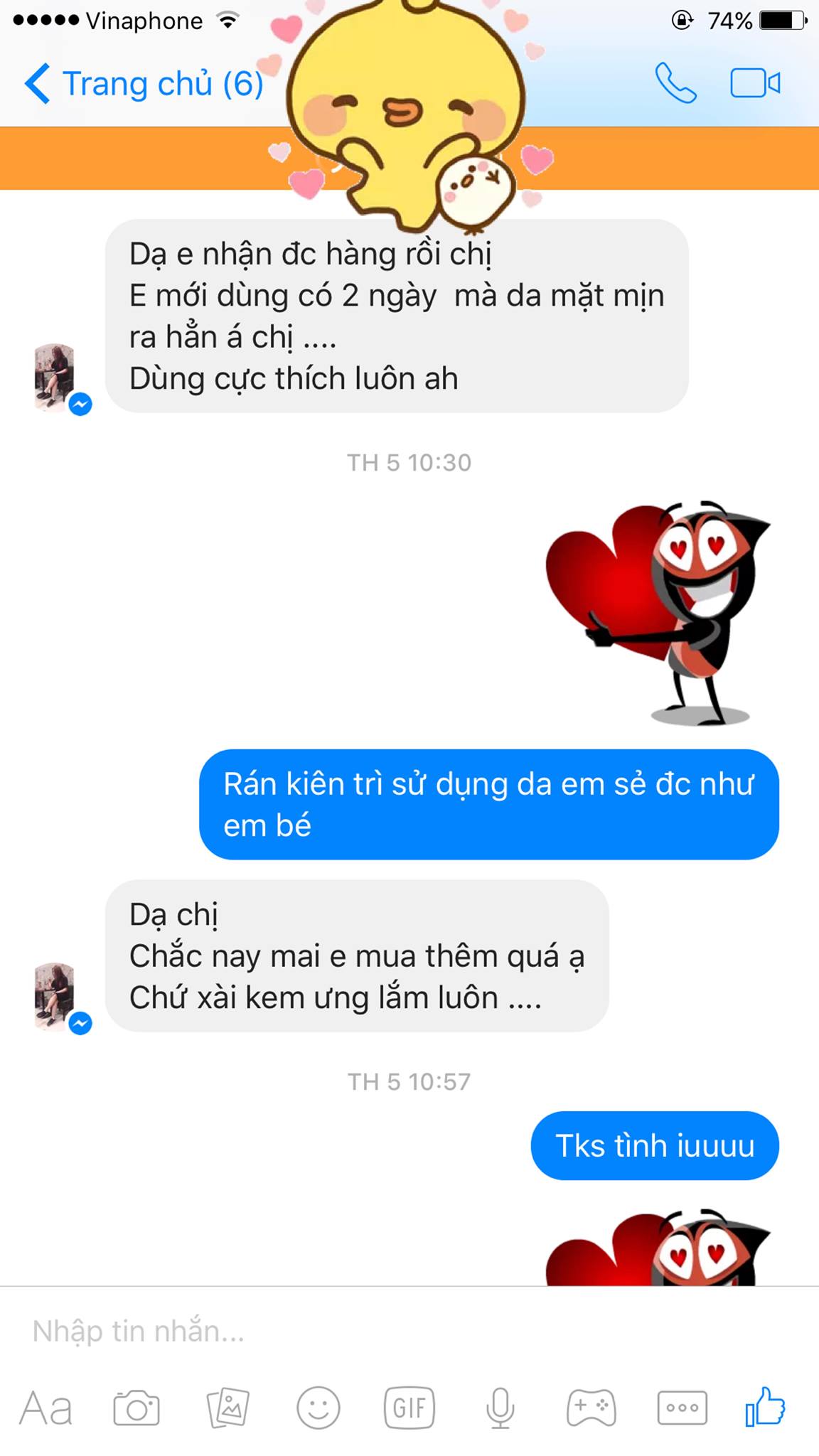Start a video call
Viewport: 819px width, 1456px height.
755,84
